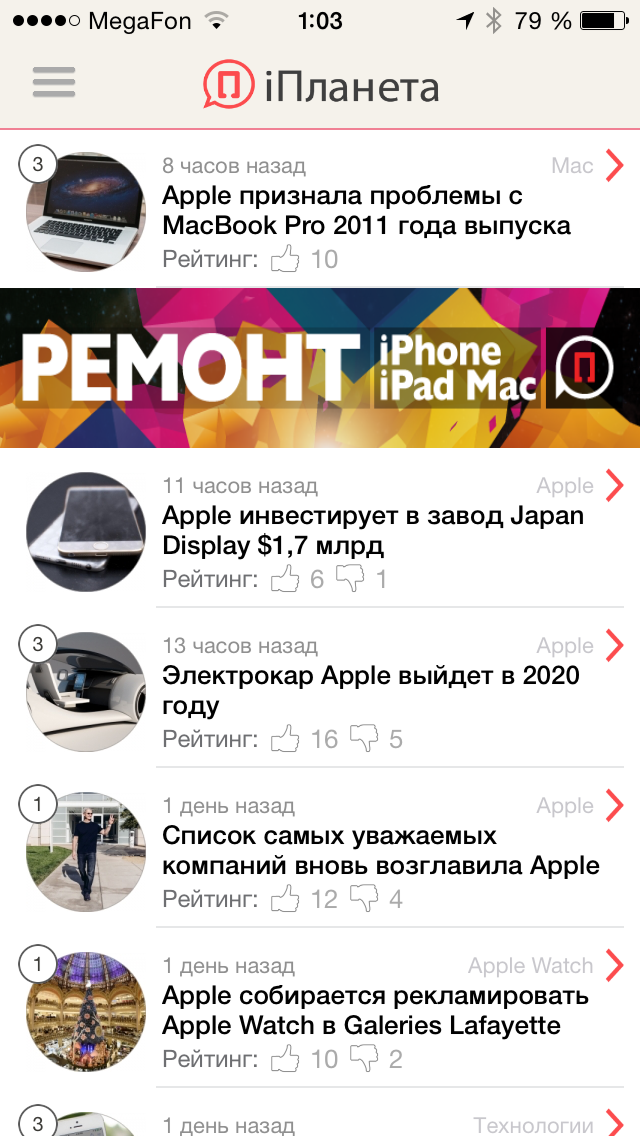The width and height of the screenshot is (640, 1136).
Task: Like the MacBook Pro 2011 article
Action: (286, 260)
